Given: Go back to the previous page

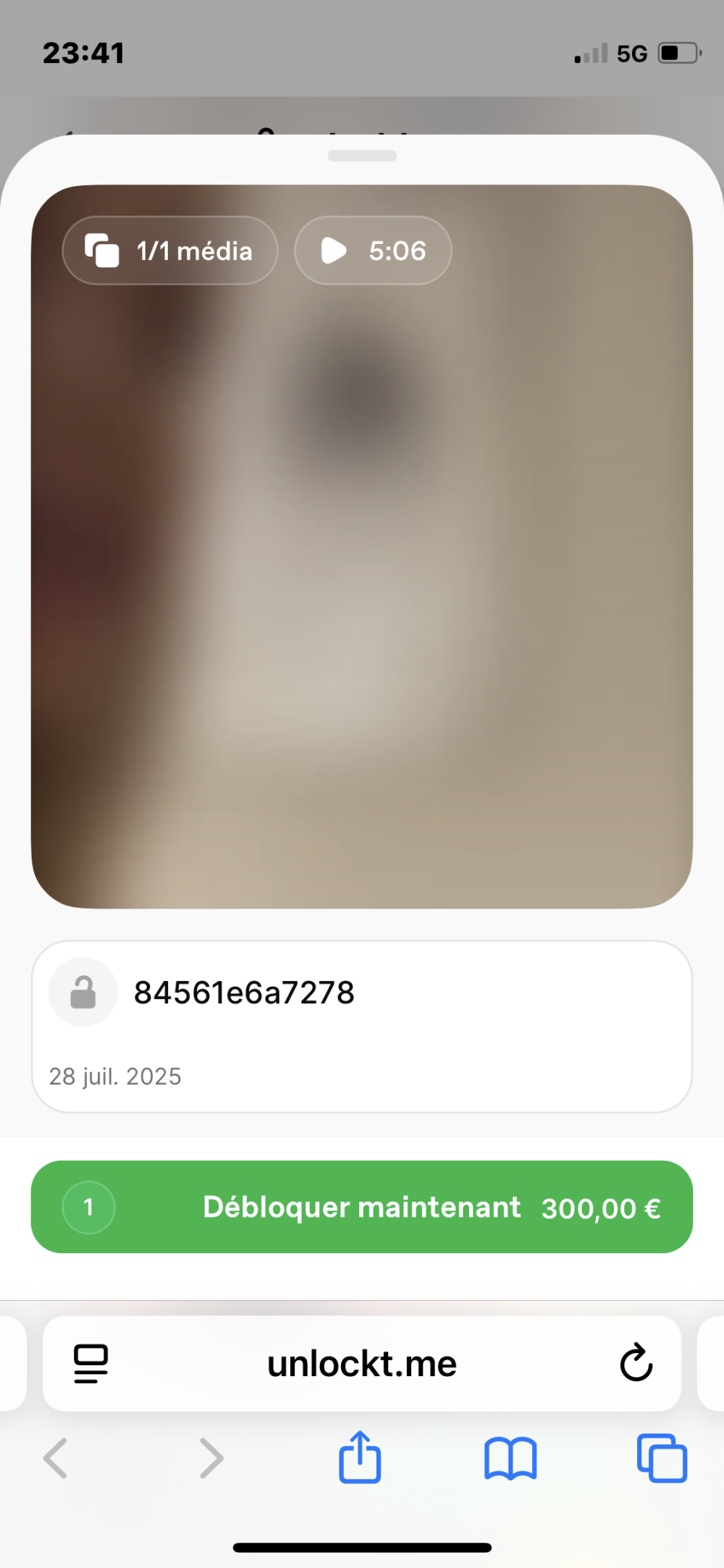Looking at the screenshot, I should (56, 1458).
